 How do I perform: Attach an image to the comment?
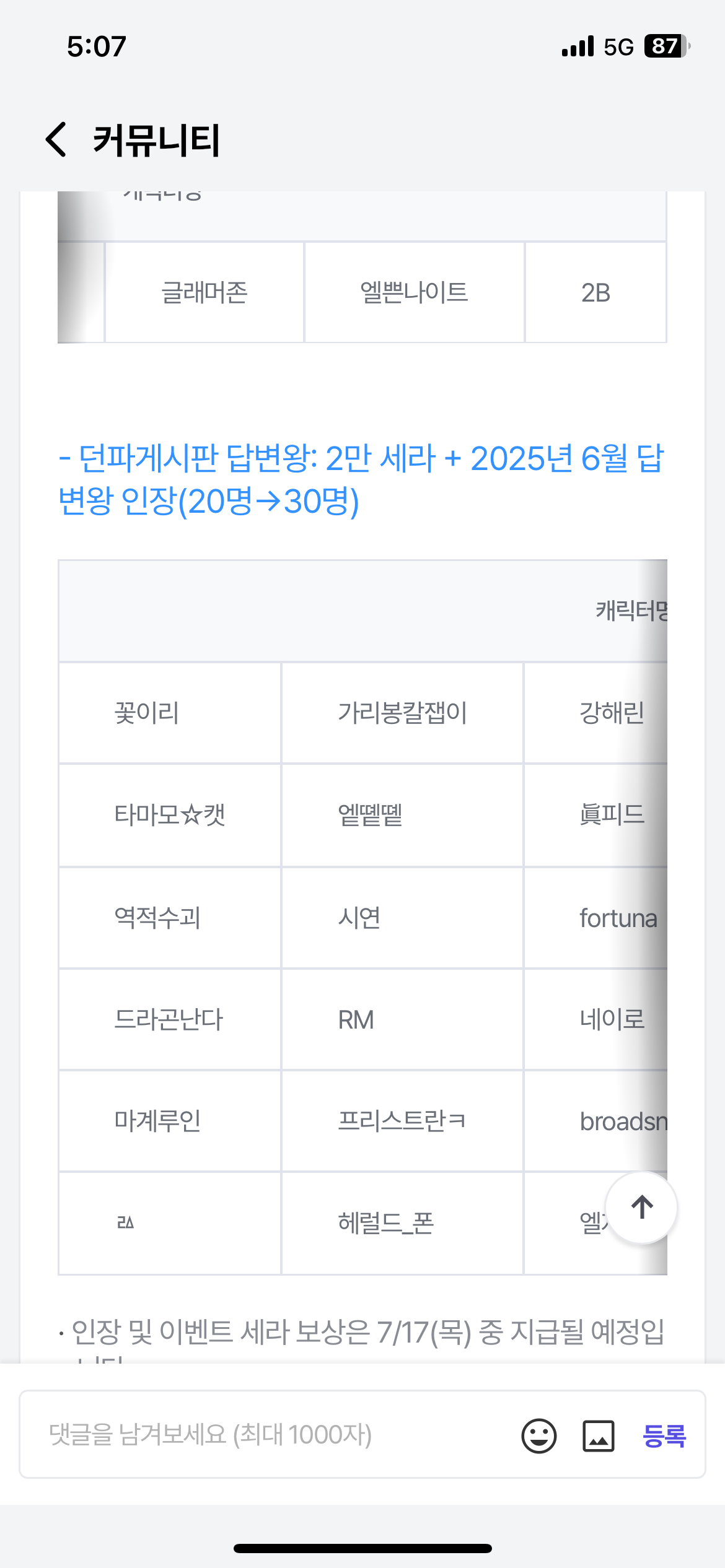point(599,1435)
